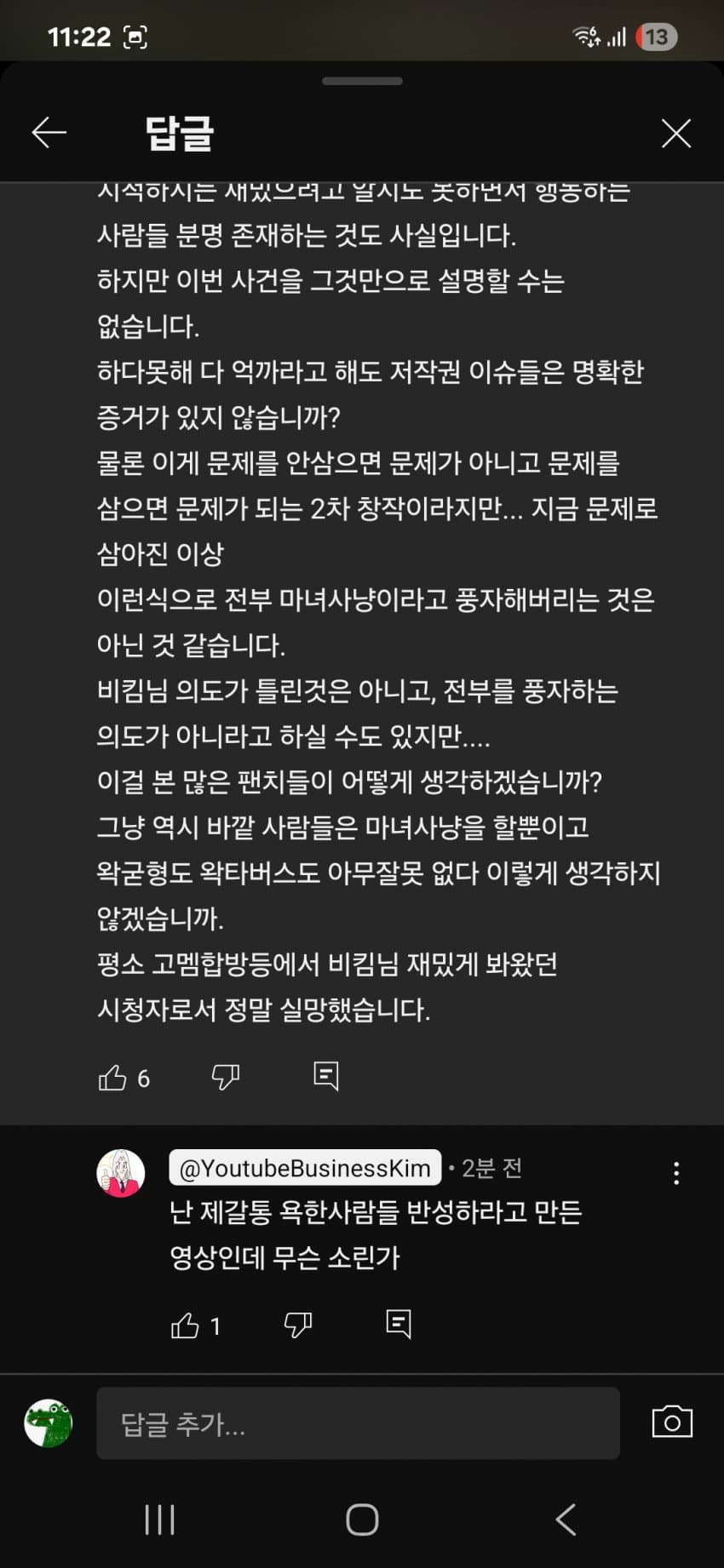Like the long comment with 6 likes
The width and height of the screenshot is (724, 1568).
click(x=112, y=1078)
